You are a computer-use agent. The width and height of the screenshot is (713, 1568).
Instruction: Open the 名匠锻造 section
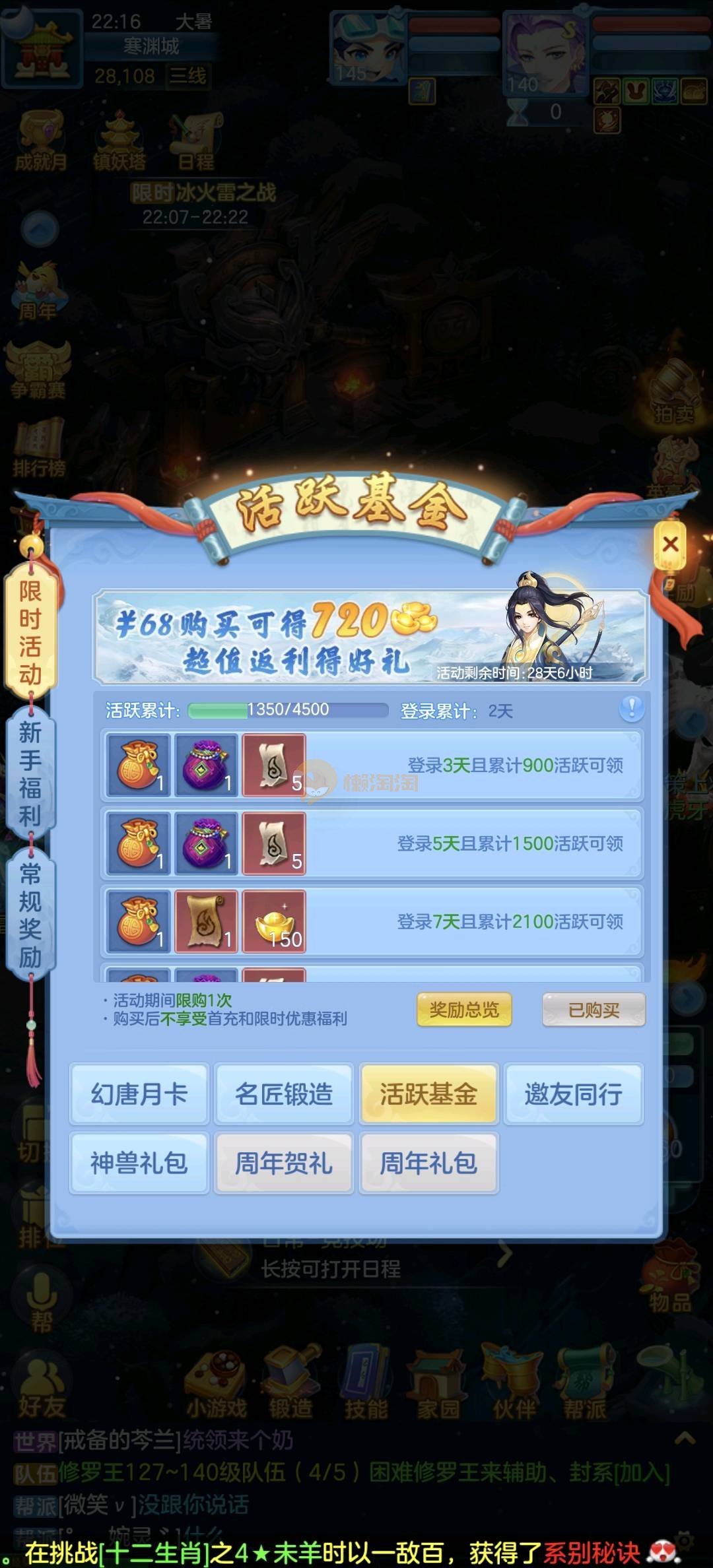point(284,1094)
